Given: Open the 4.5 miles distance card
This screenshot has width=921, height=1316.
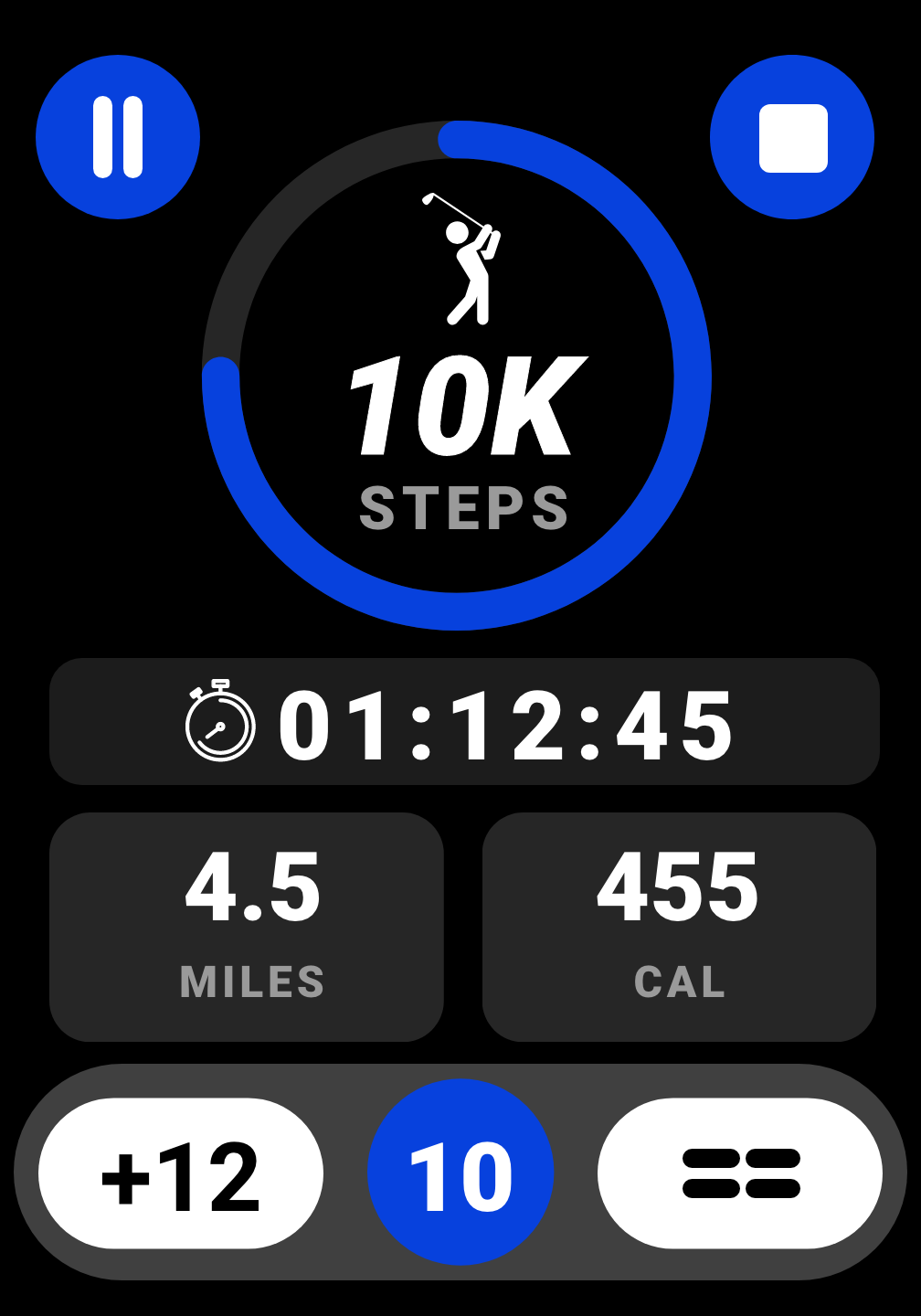Looking at the screenshot, I should click(x=247, y=927).
